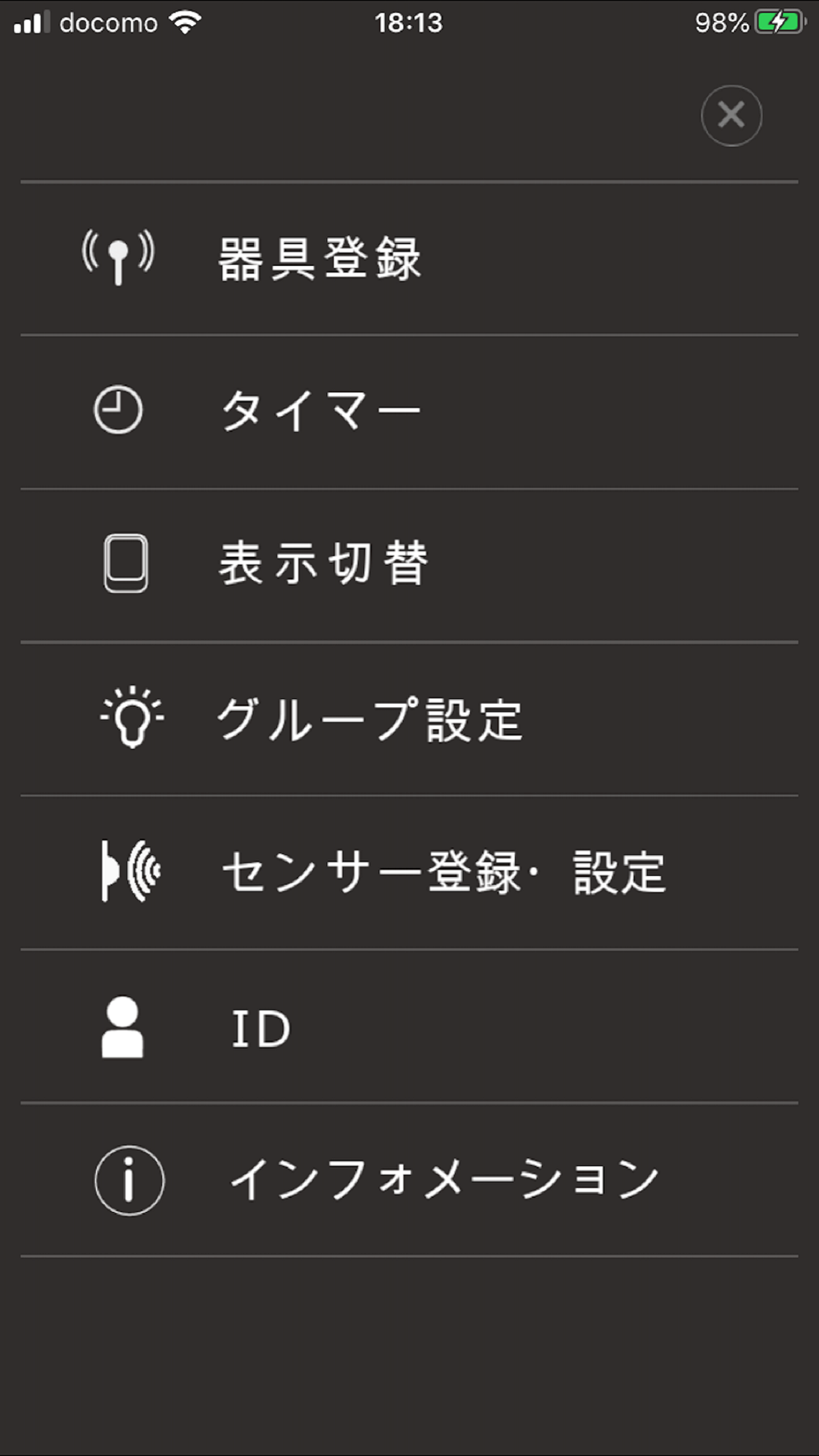
Task: Open グループ設定 group configuration
Action: [x=369, y=721]
